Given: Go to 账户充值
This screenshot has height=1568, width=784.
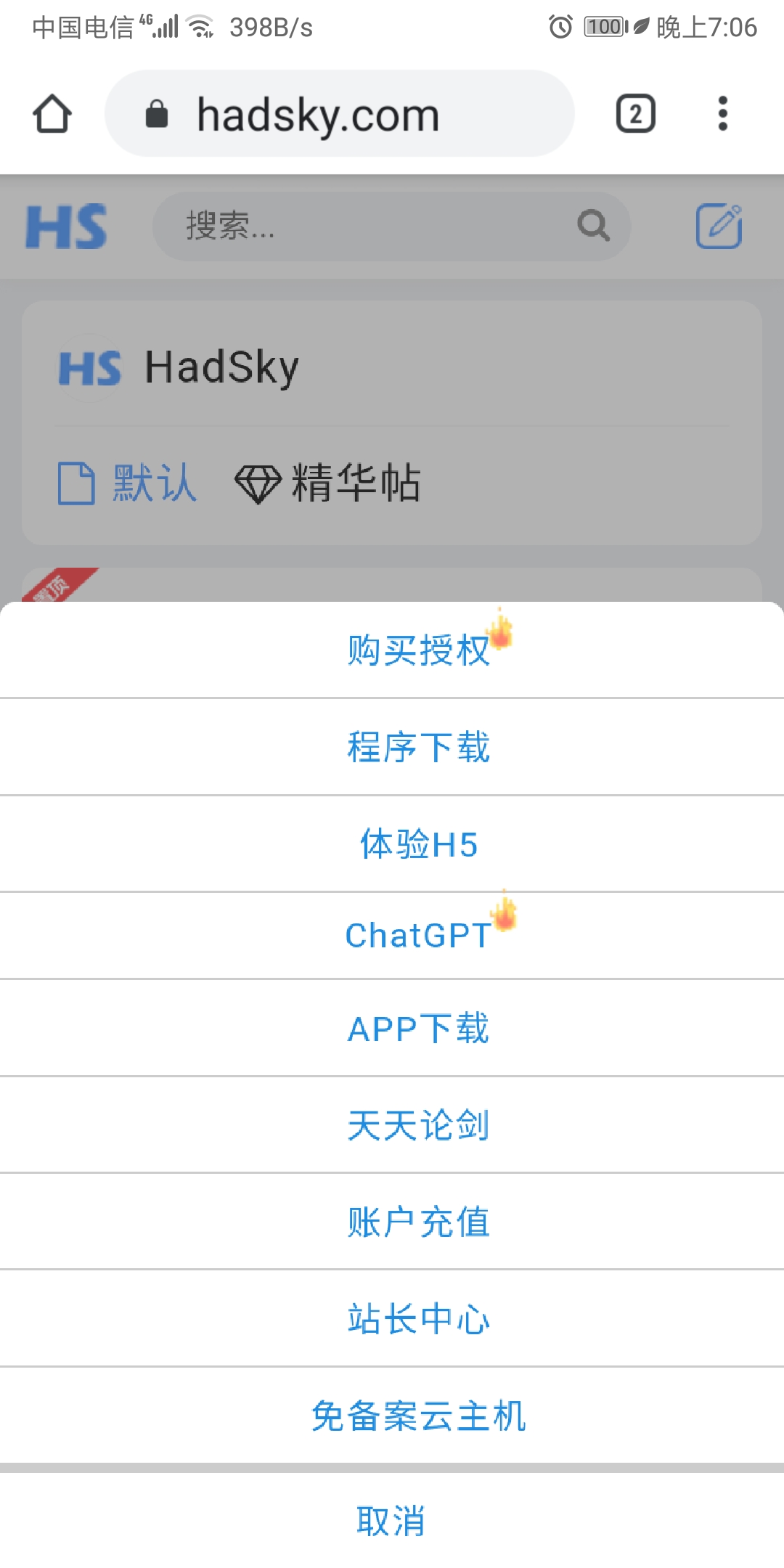Looking at the screenshot, I should click(392, 1221).
